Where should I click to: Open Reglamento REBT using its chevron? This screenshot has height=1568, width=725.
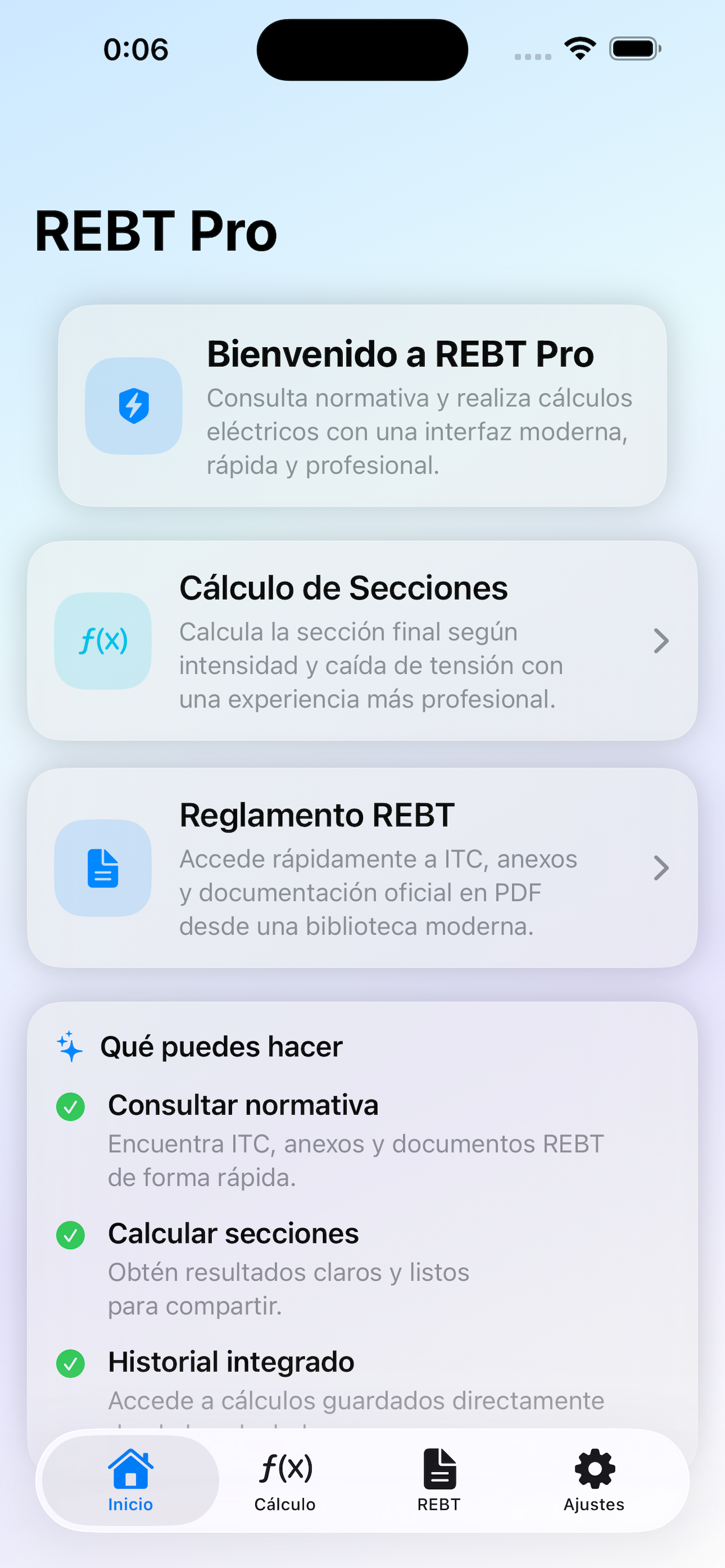pyautogui.click(x=661, y=869)
